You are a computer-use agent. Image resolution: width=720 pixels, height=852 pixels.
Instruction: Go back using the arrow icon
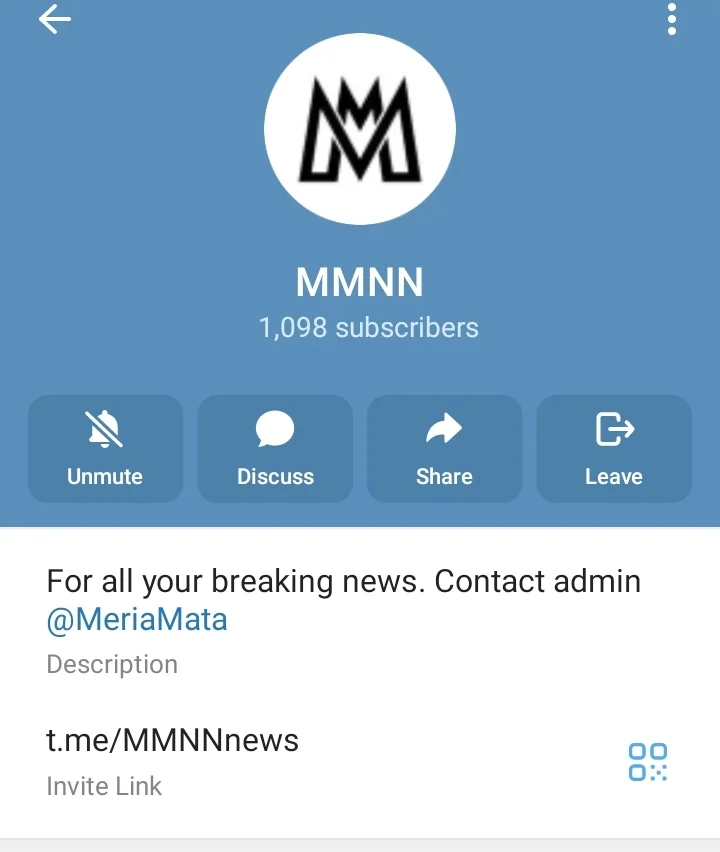55,20
